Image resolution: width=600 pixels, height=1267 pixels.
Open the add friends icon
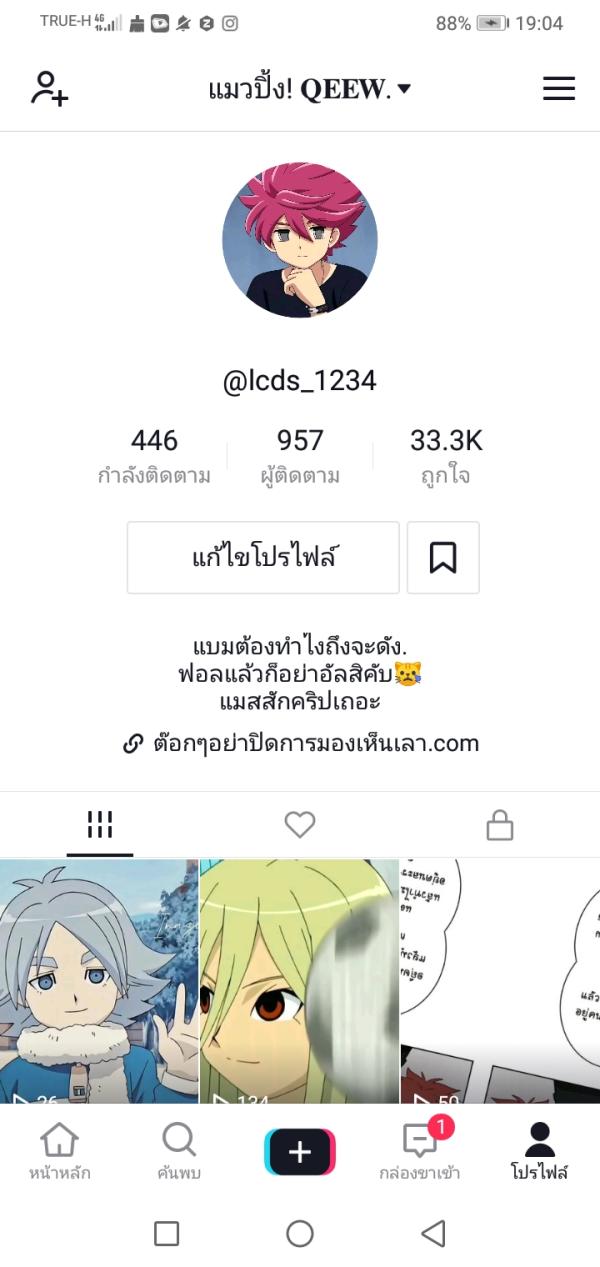[x=49, y=88]
